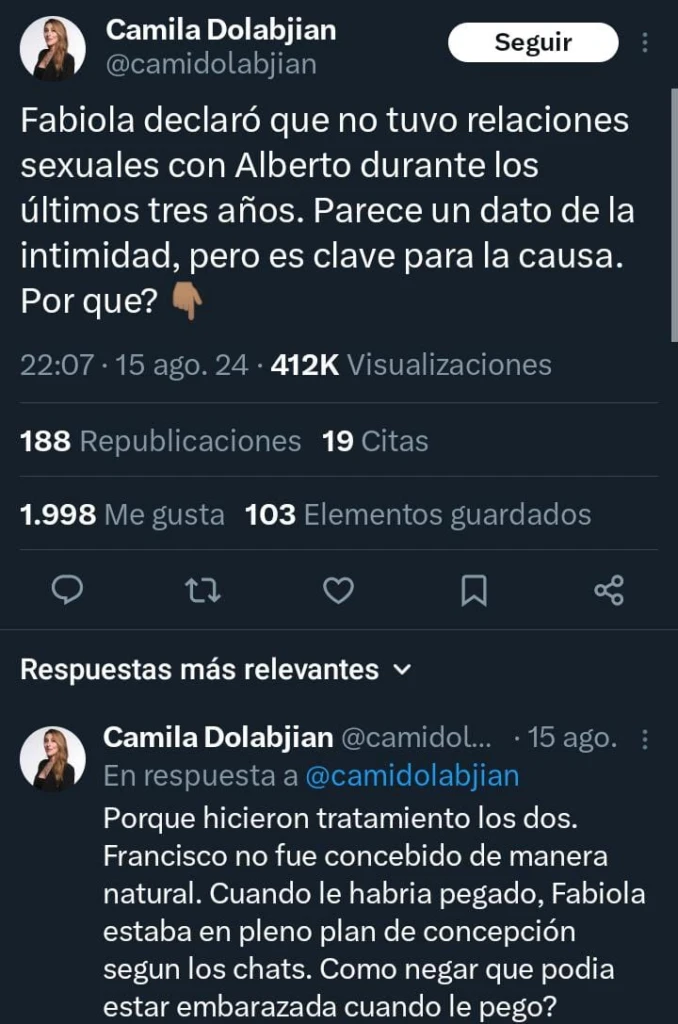Viewport: 678px width, 1024px height.
Task: Like the main tweet
Action: [339, 591]
